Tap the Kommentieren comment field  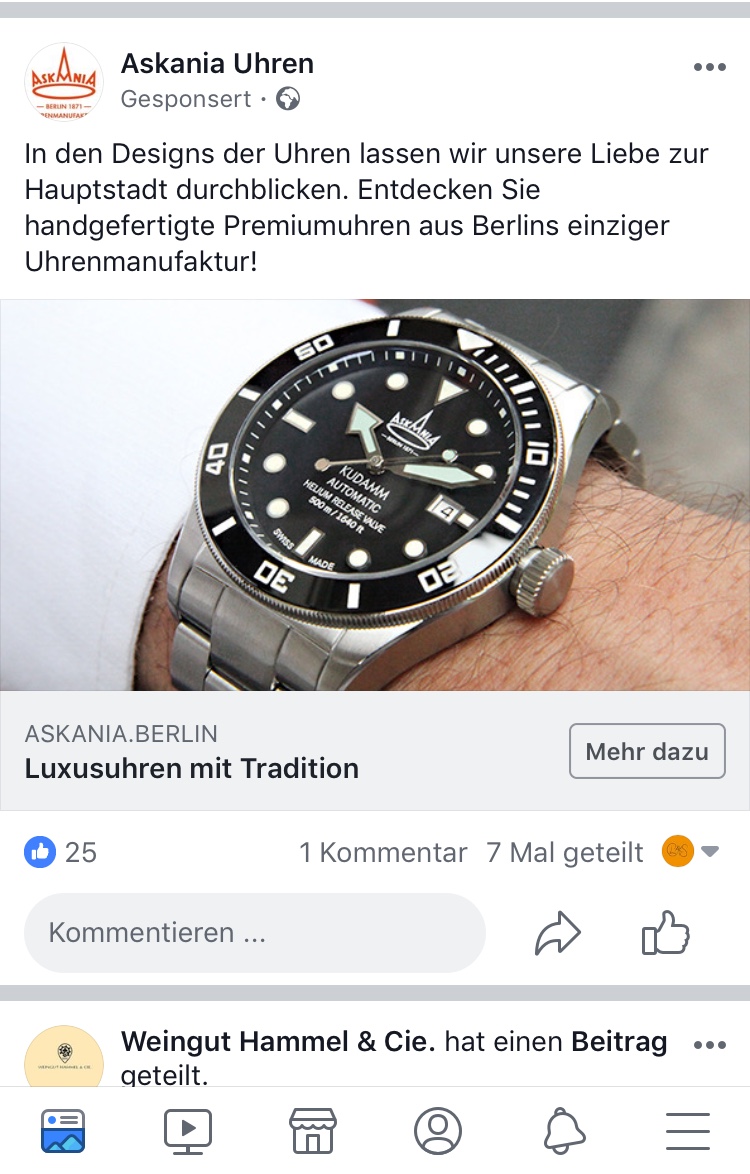tap(255, 933)
